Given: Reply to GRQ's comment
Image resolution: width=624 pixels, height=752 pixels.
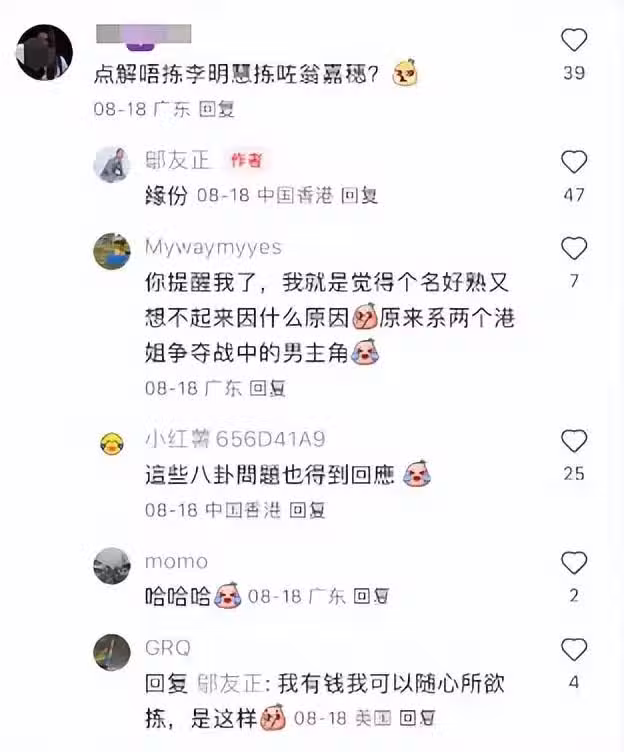Looking at the screenshot, I should click(417, 718).
